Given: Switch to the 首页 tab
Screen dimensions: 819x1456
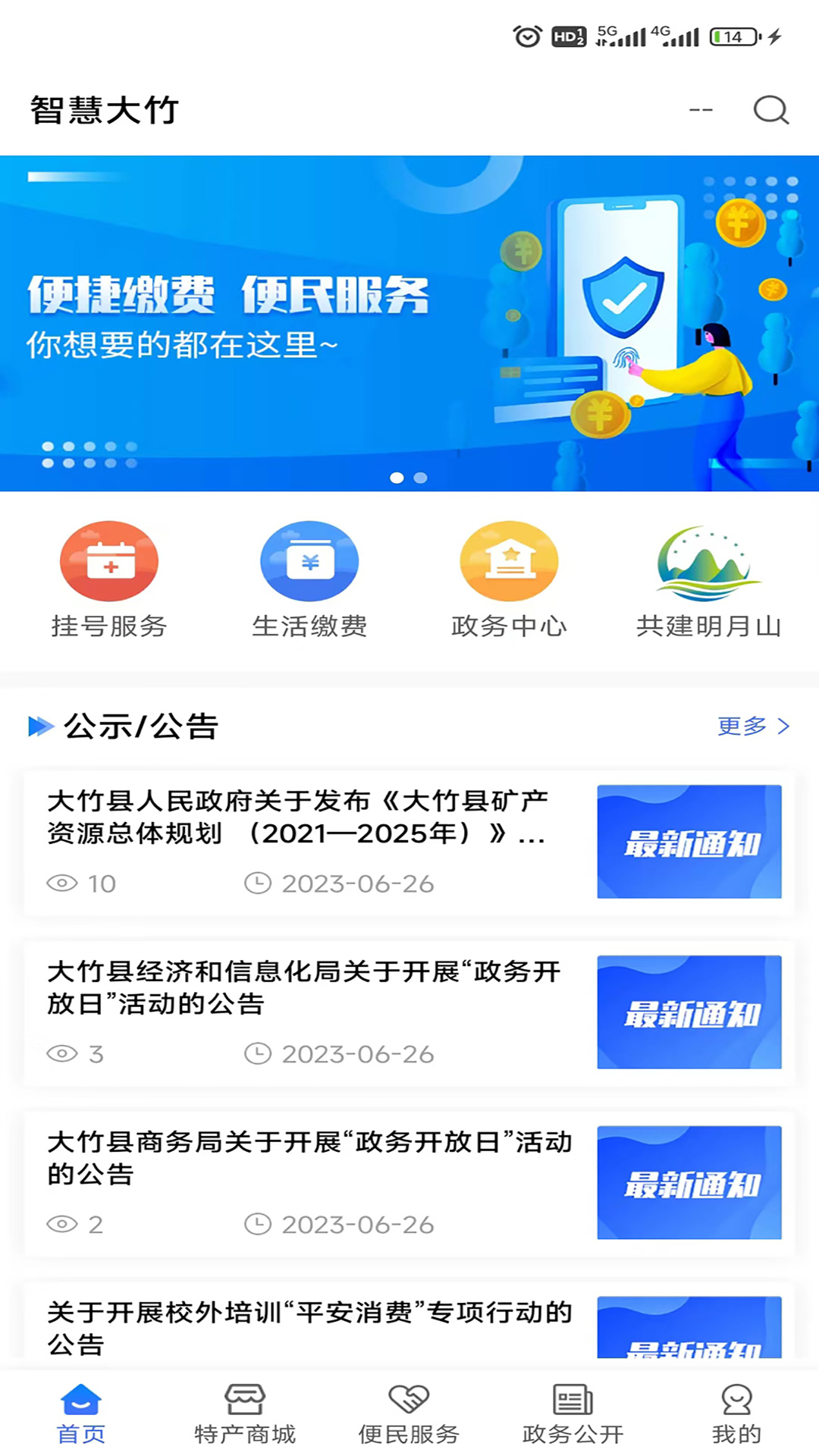Looking at the screenshot, I should (81, 1414).
